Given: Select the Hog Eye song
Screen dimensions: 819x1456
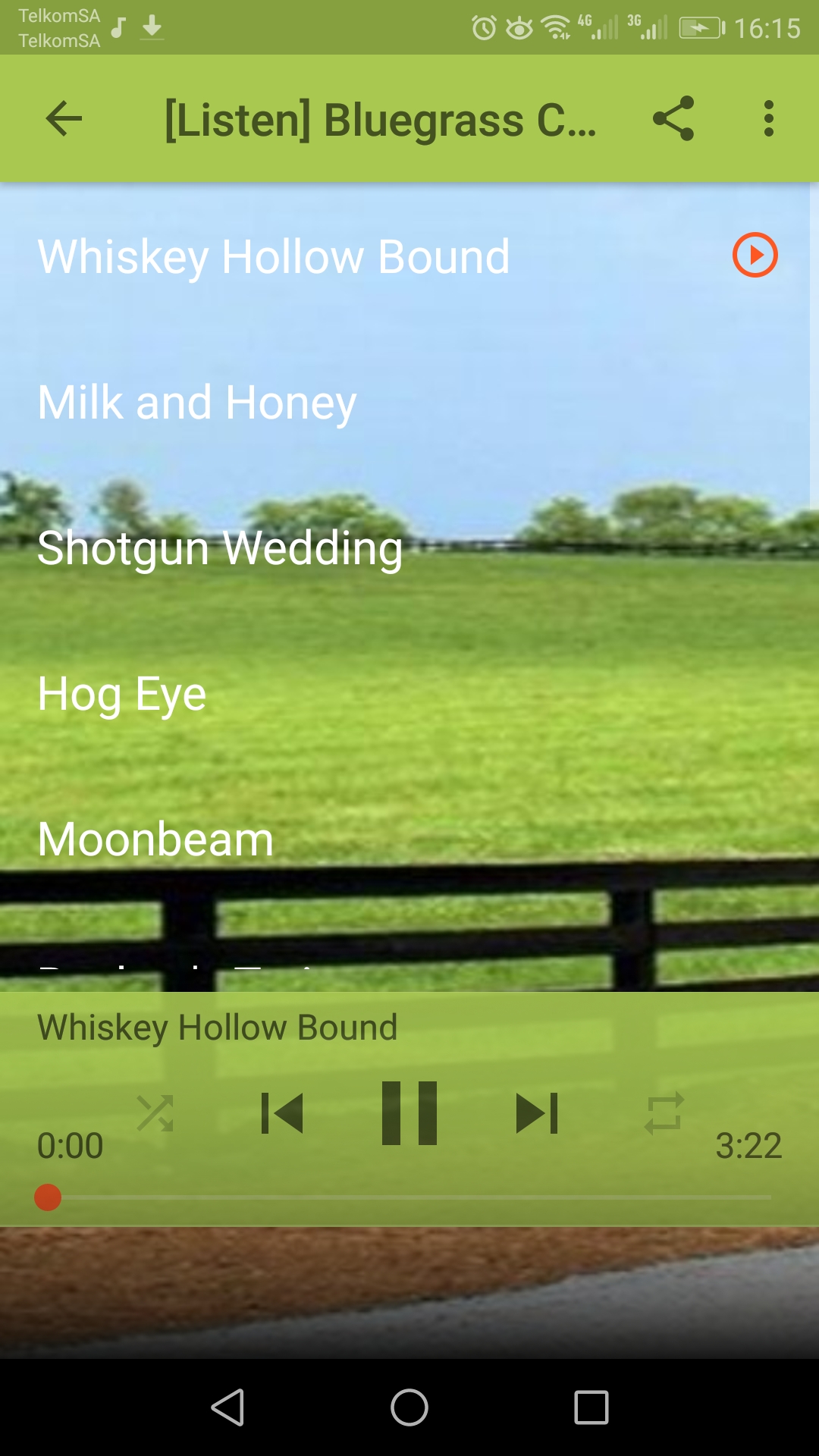Looking at the screenshot, I should click(121, 692).
